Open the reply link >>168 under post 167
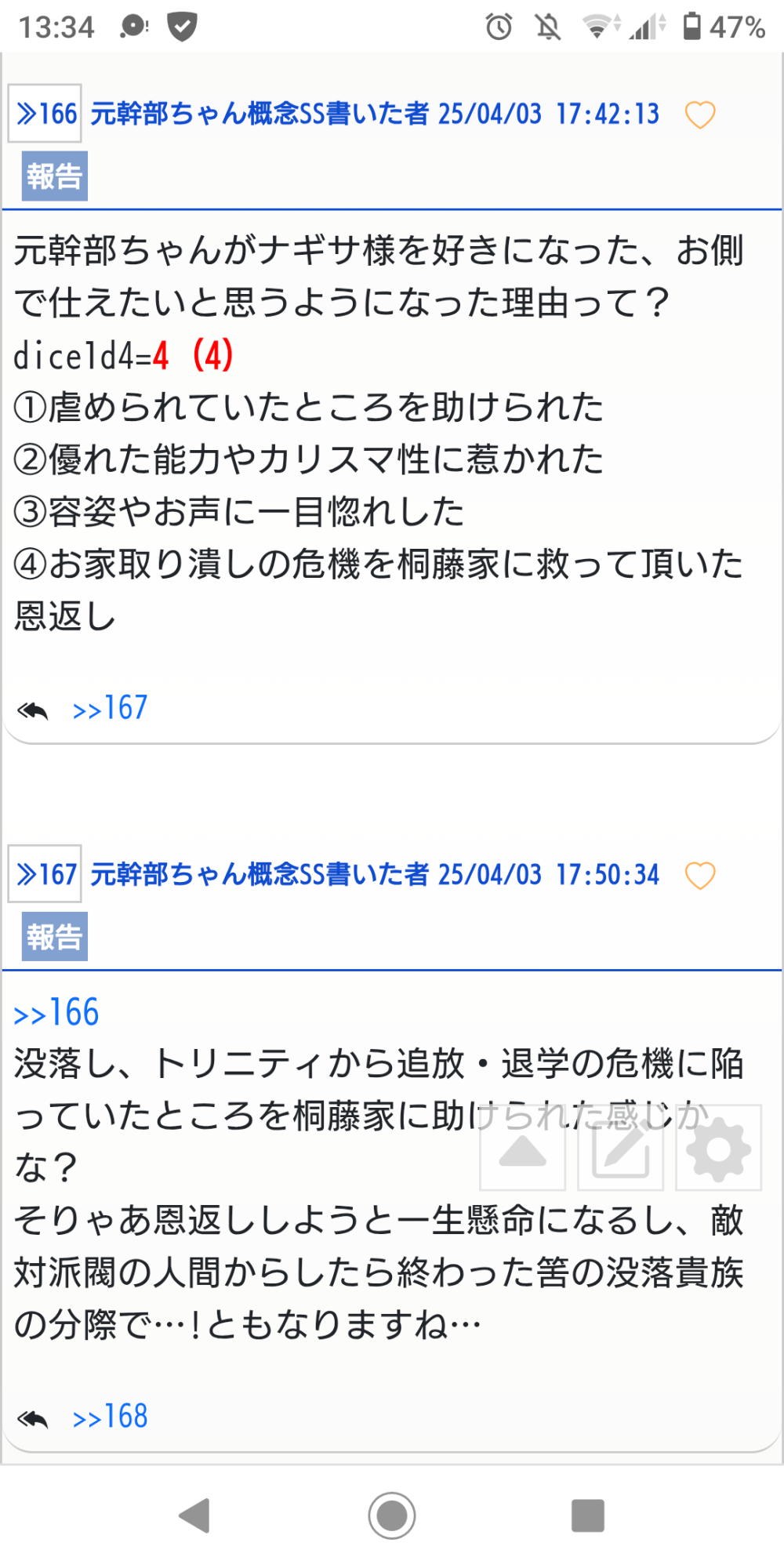The image size is (784, 1568). point(110,1417)
